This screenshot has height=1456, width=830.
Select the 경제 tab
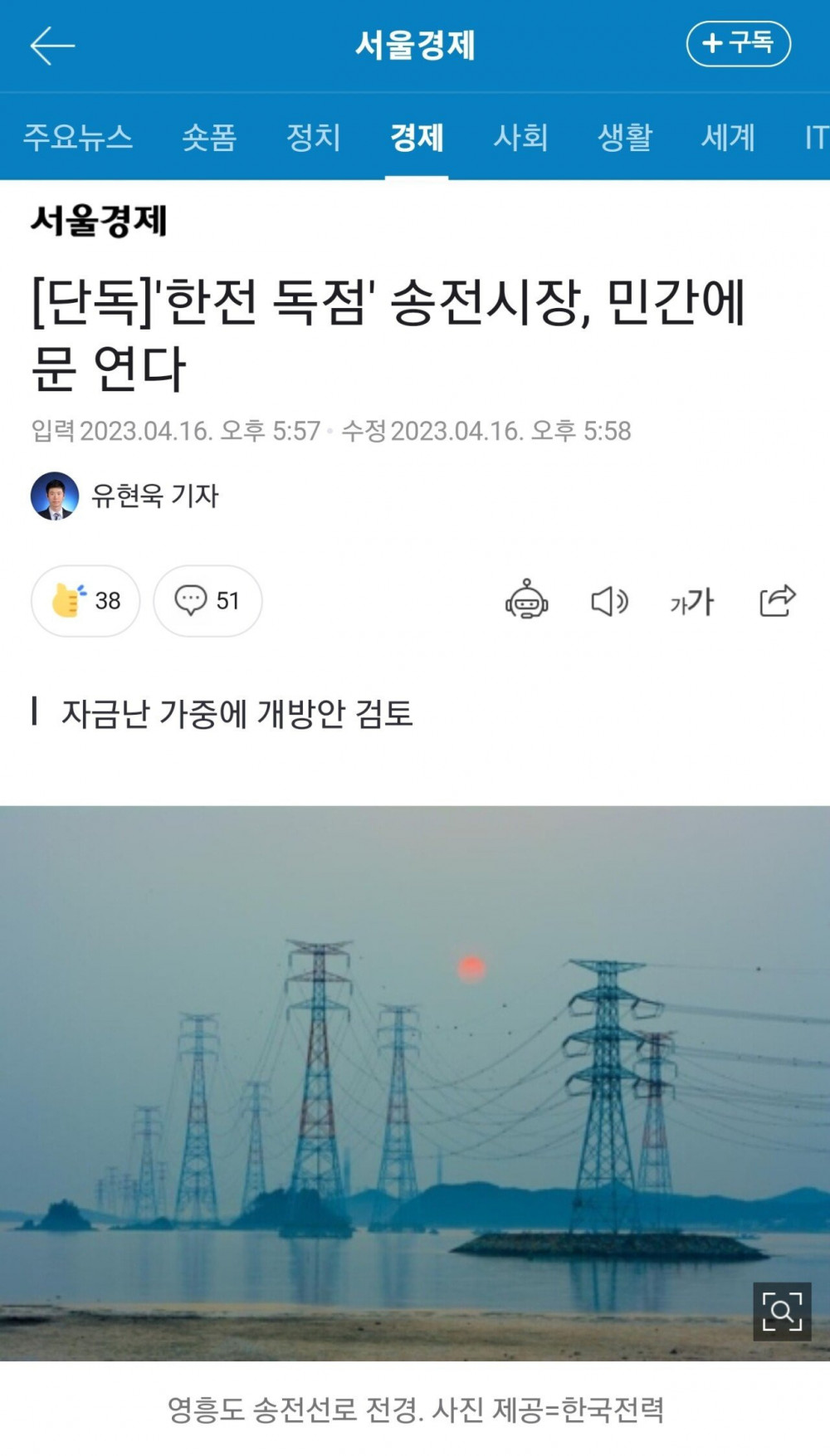pos(417,137)
